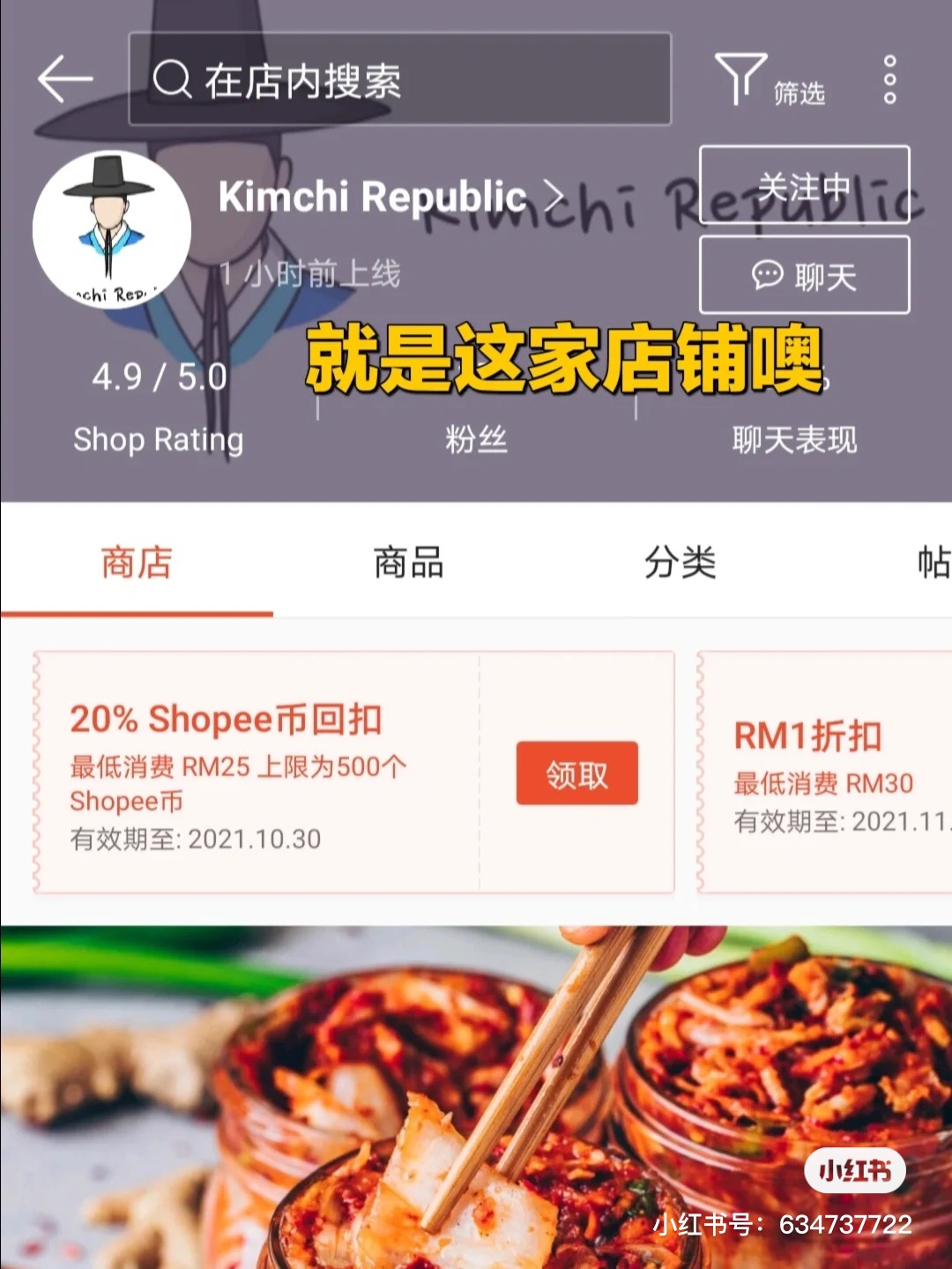
Task: Open the three-dot overflow menu
Action: pyautogui.click(x=889, y=79)
